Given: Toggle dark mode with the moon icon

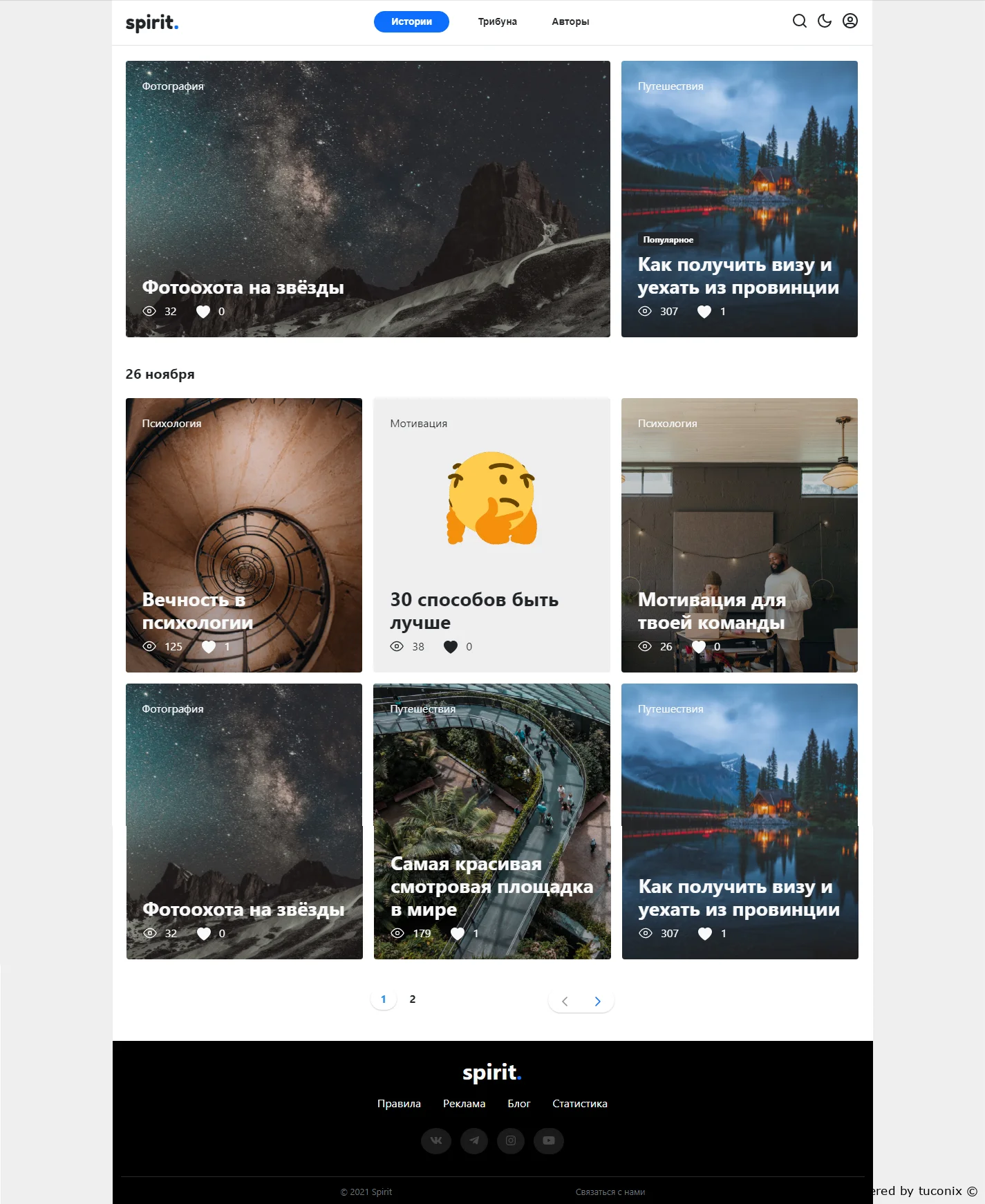Looking at the screenshot, I should tap(825, 21).
